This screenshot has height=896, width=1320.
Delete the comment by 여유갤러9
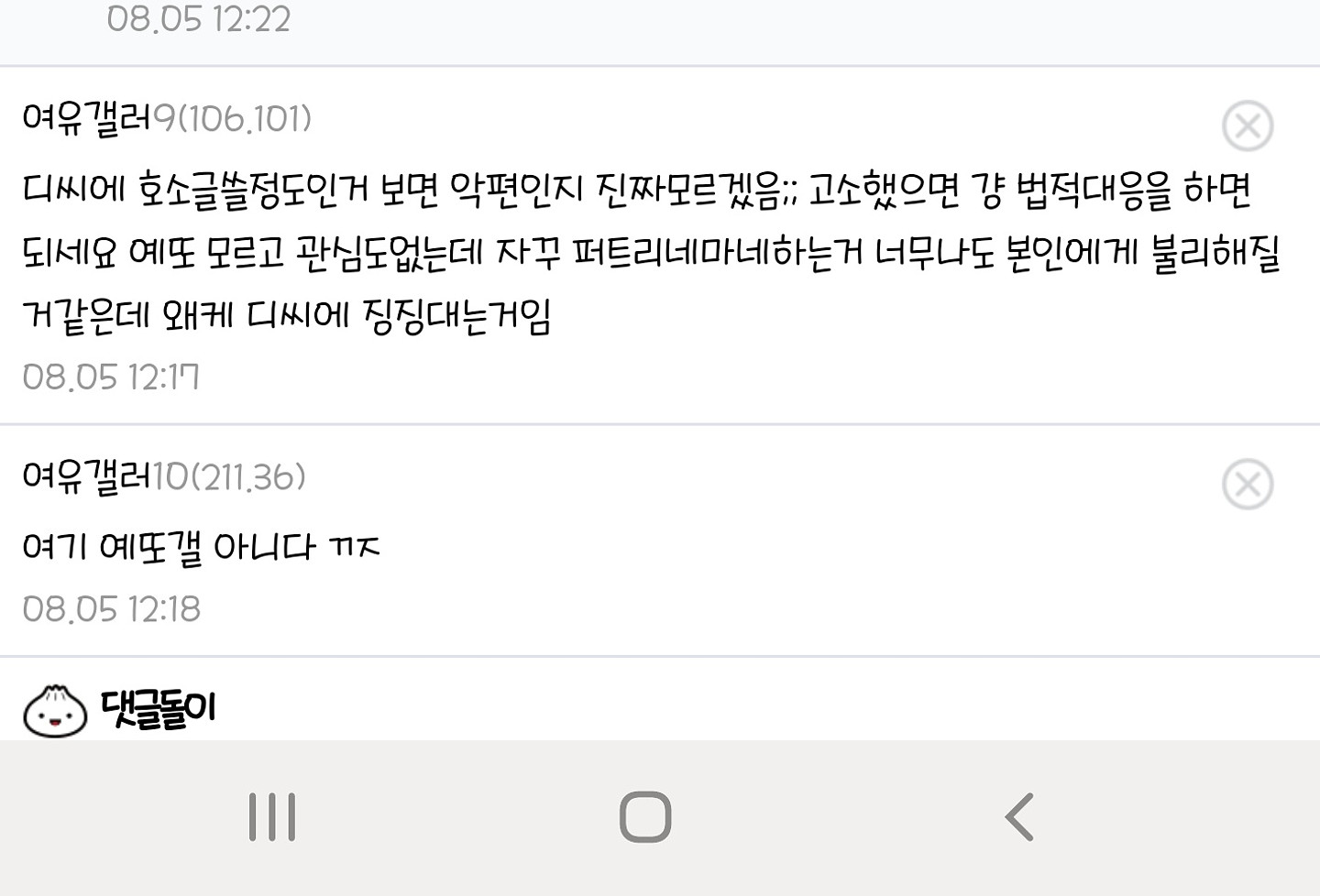[x=1248, y=126]
